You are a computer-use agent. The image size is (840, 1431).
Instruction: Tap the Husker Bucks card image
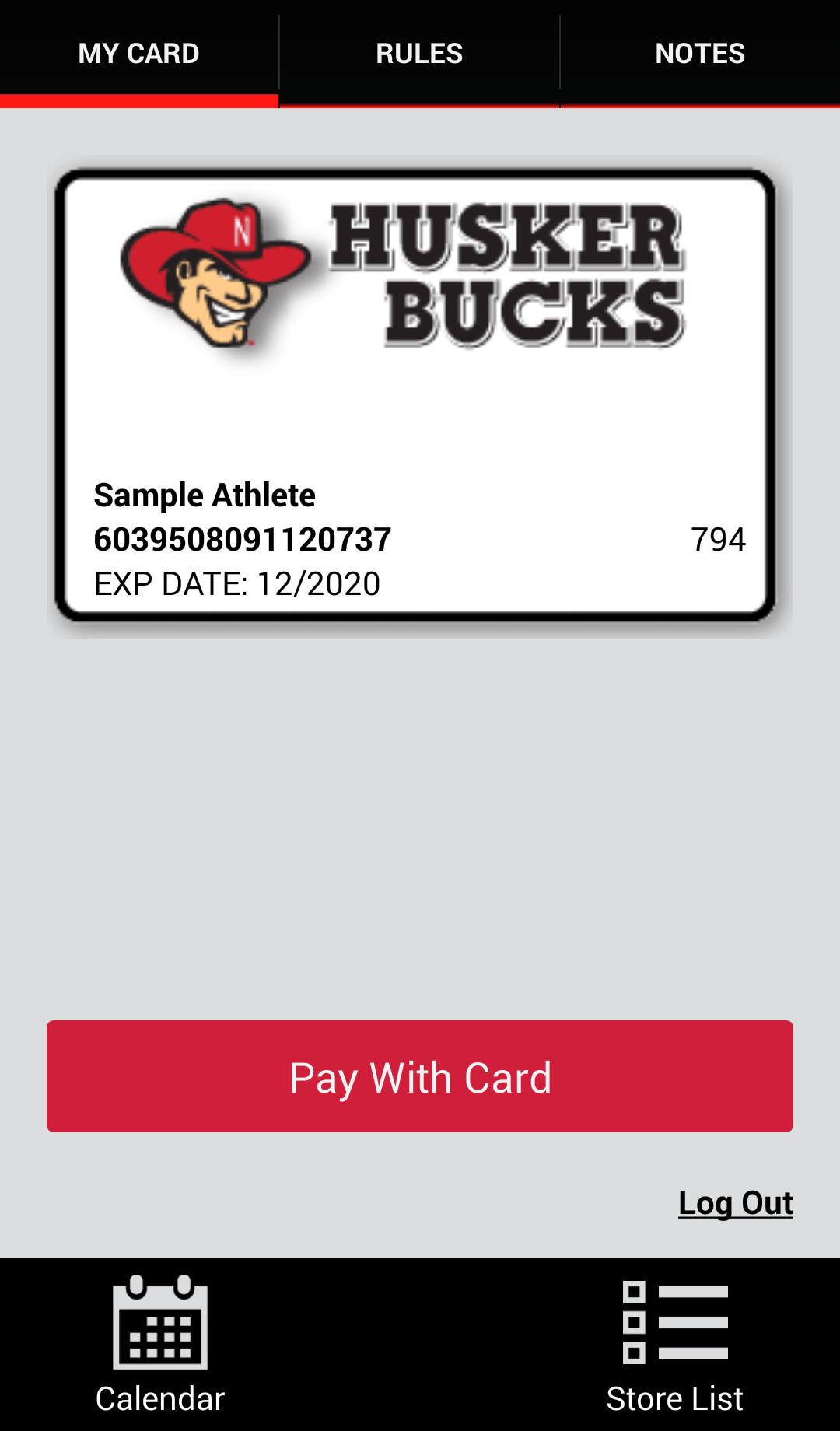coord(419,393)
